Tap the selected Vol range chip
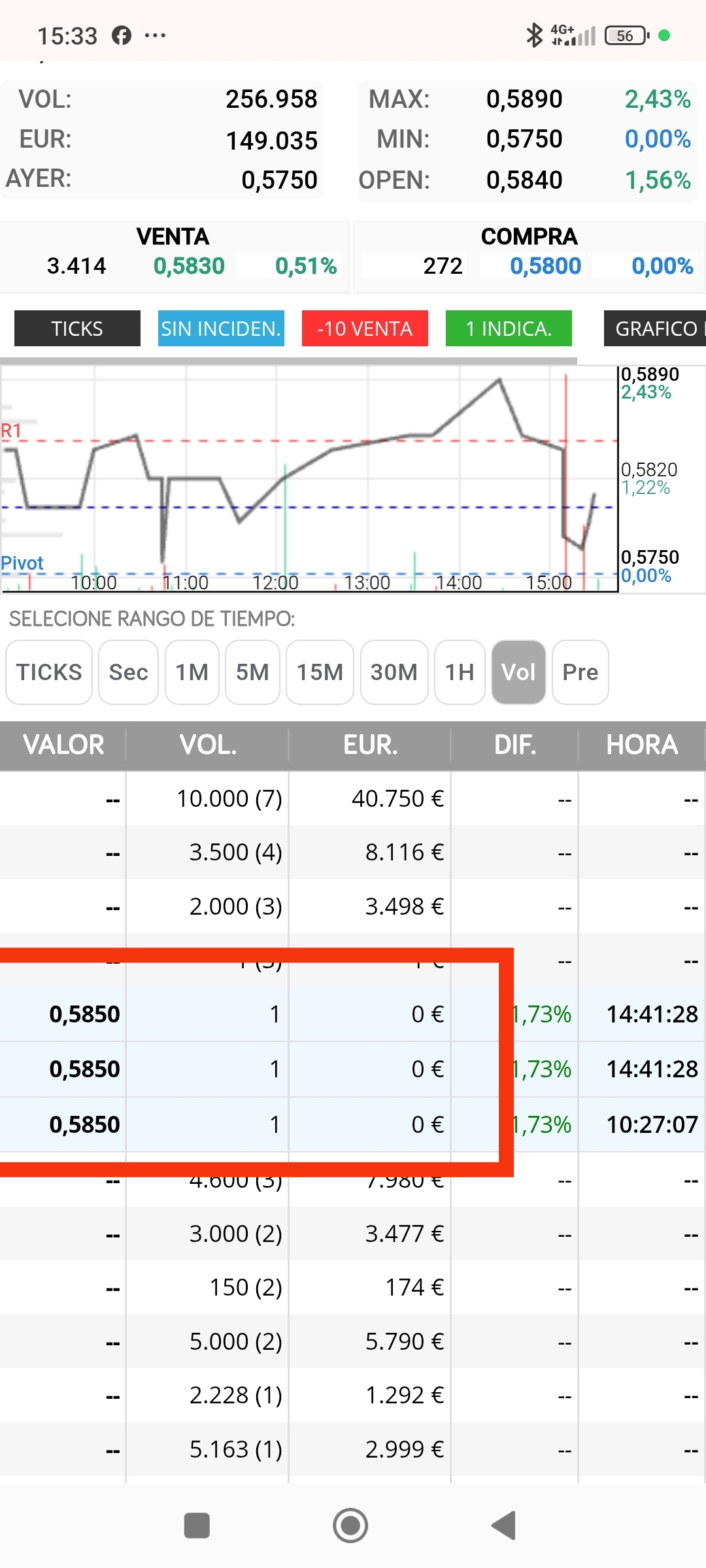 point(518,672)
